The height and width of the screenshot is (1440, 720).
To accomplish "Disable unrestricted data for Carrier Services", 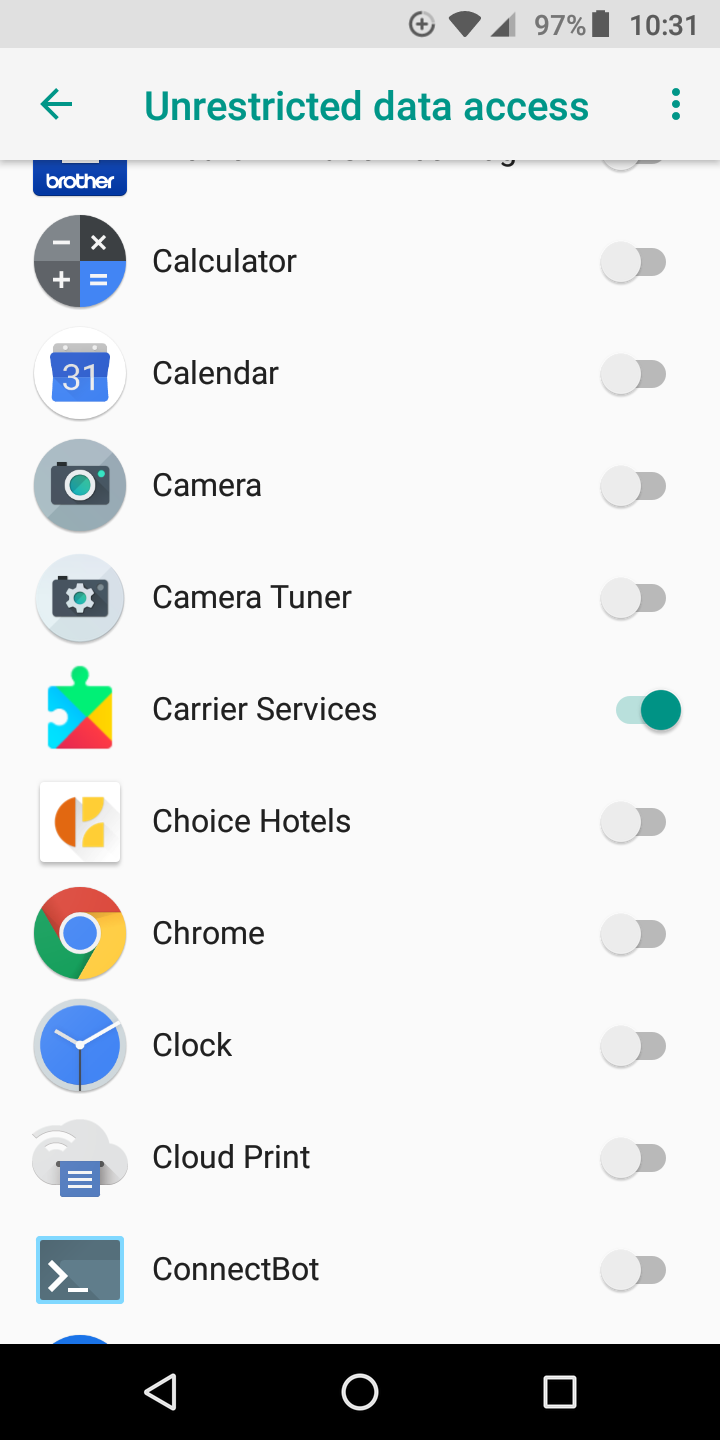I will [x=648, y=710].
